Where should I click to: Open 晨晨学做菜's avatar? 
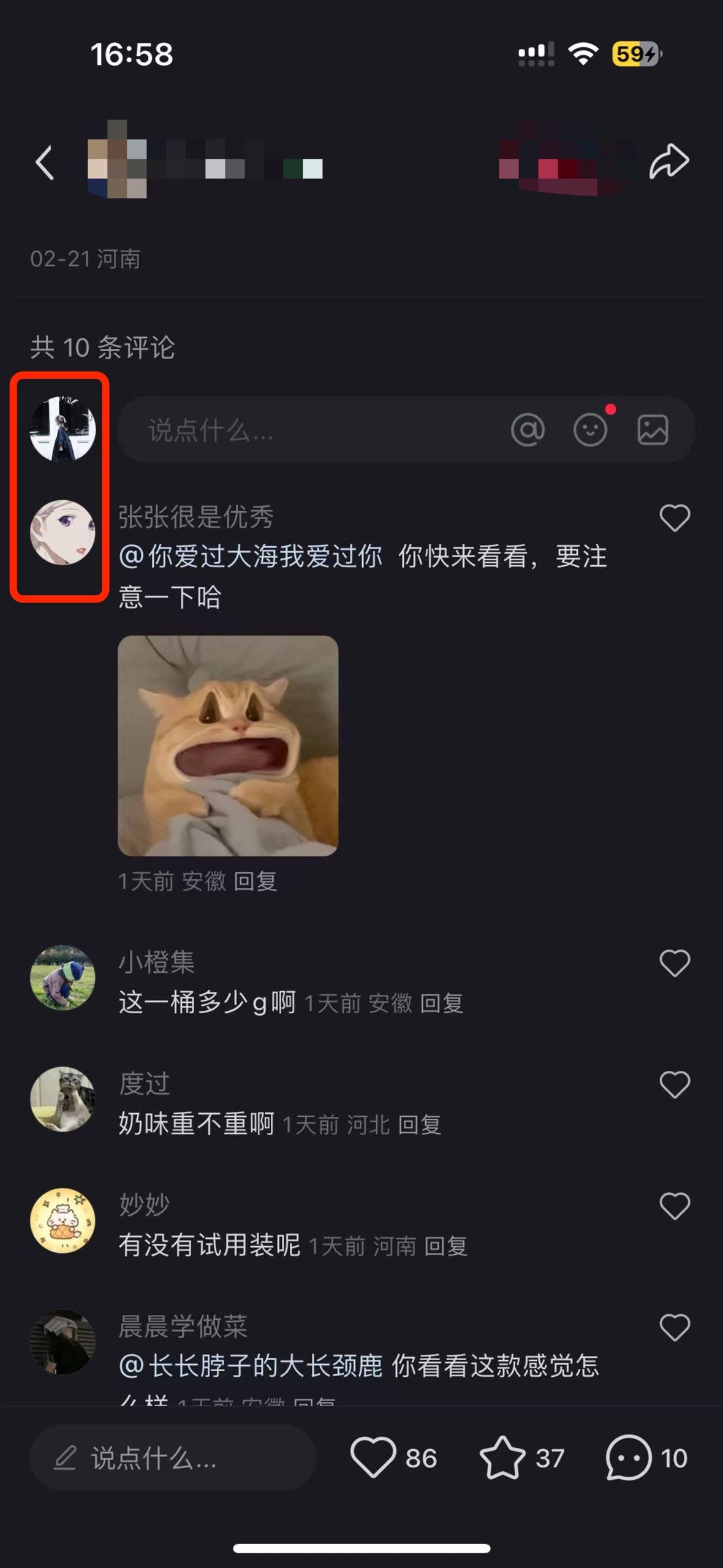click(62, 1342)
